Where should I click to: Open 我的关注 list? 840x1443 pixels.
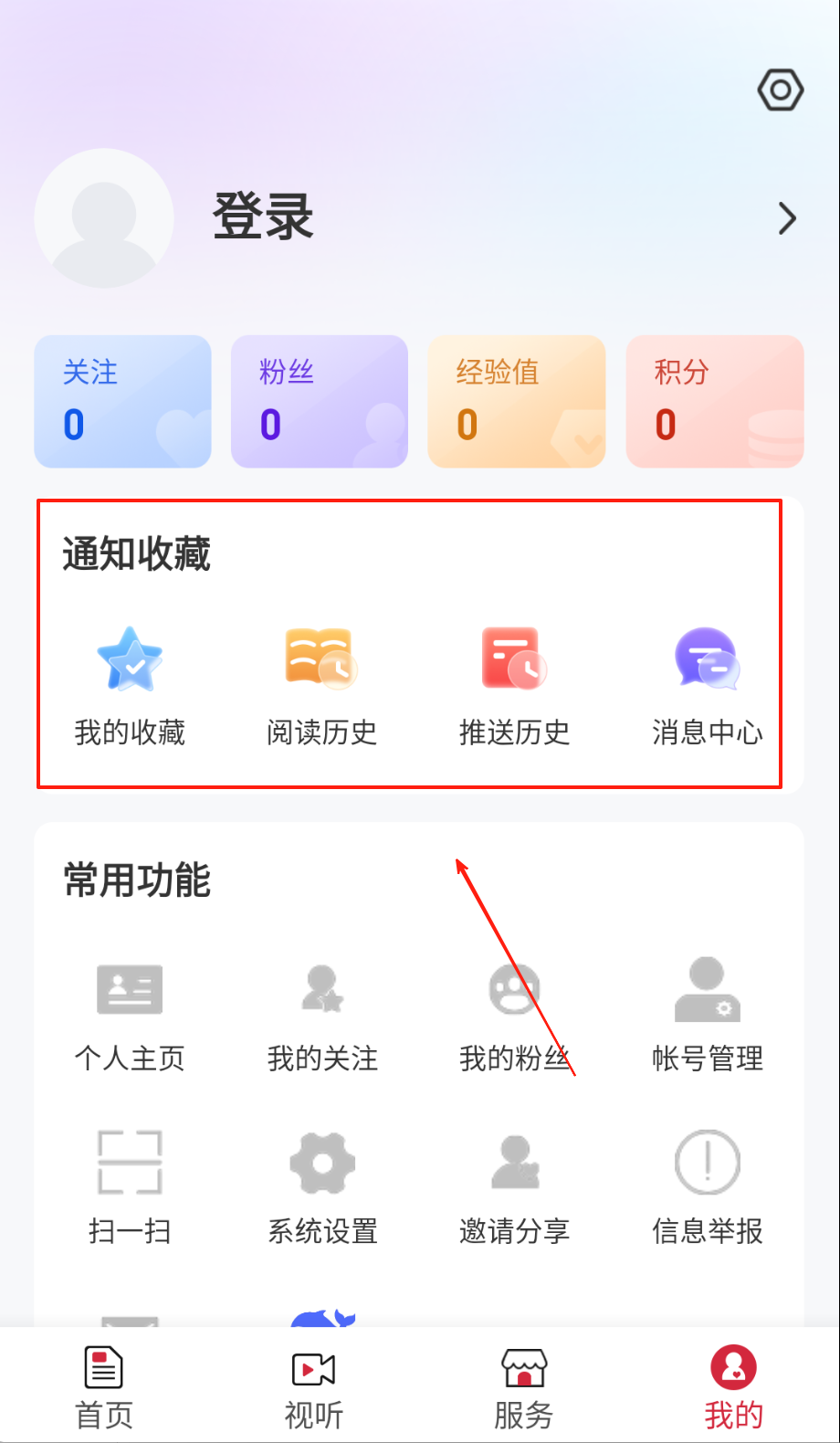click(321, 1014)
